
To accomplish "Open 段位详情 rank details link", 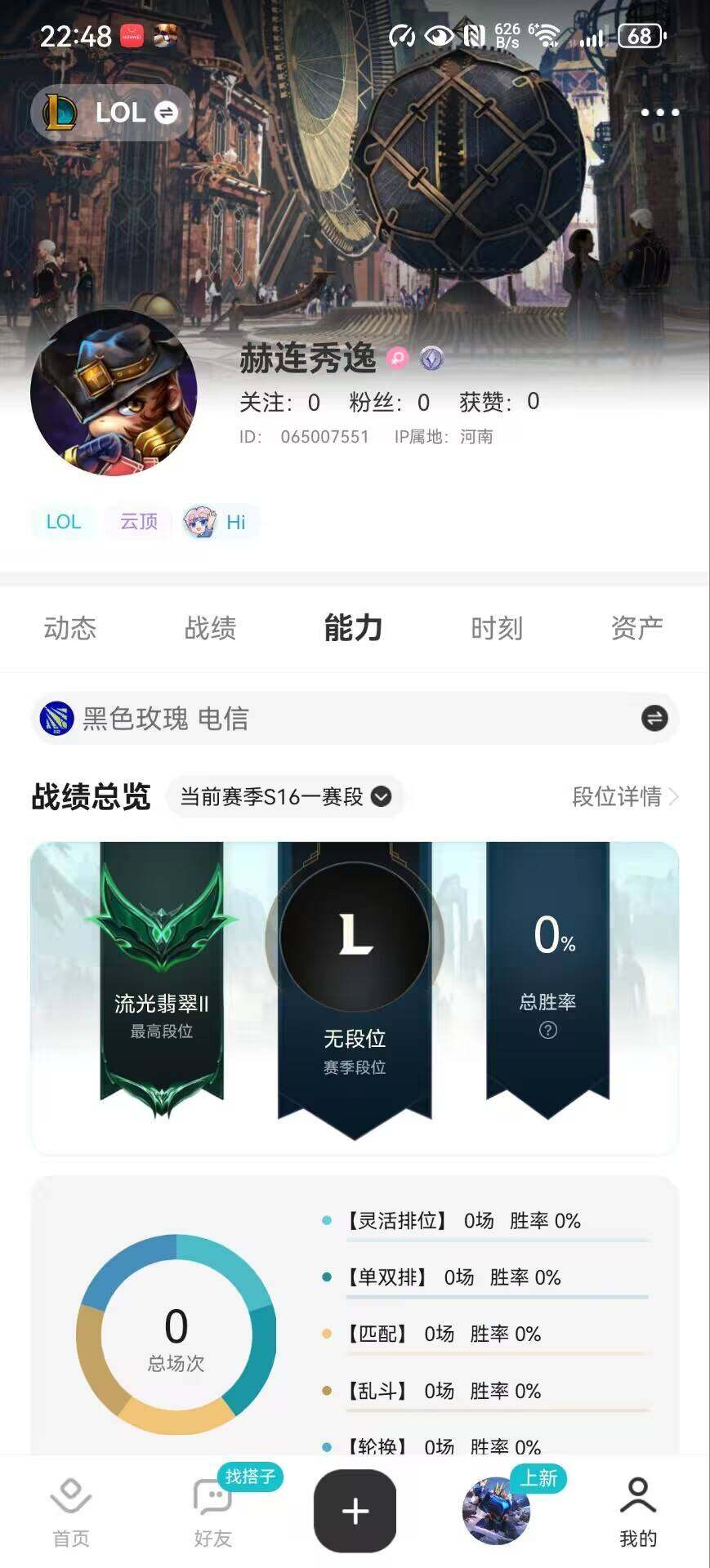I will point(621,797).
